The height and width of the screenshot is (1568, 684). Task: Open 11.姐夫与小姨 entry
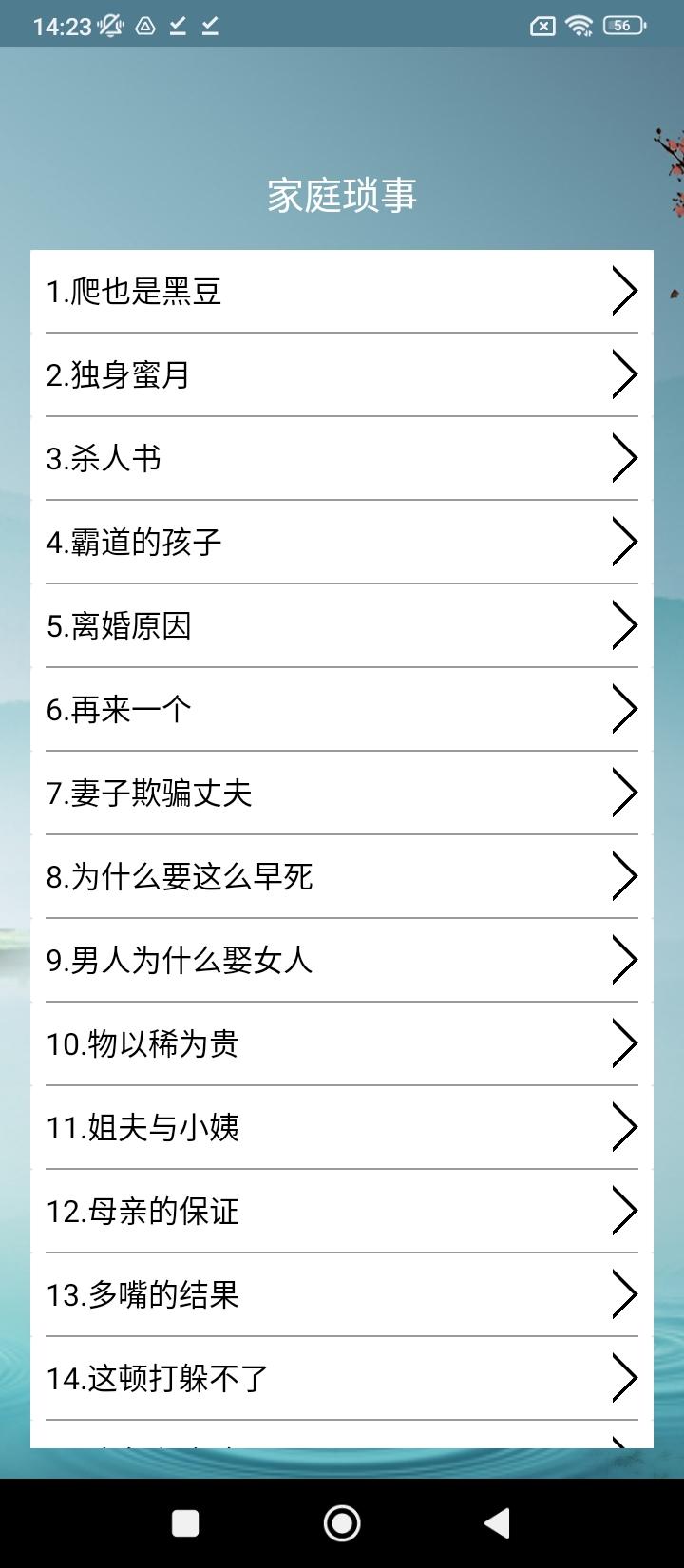point(341,1127)
